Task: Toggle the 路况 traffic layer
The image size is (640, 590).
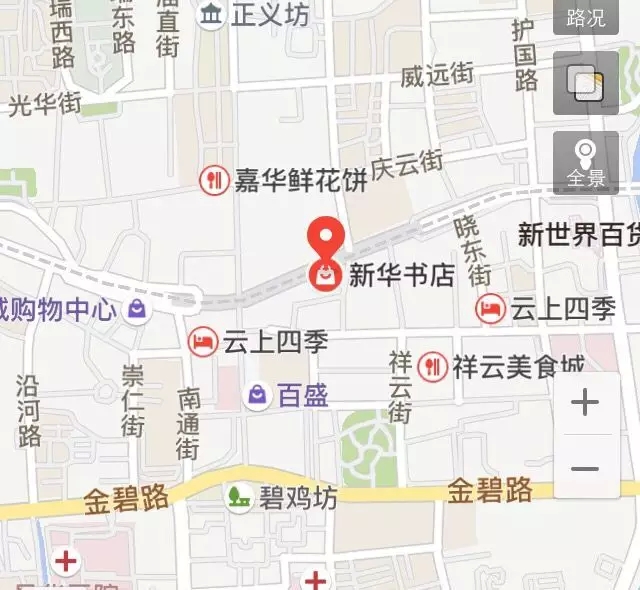Action: point(586,18)
